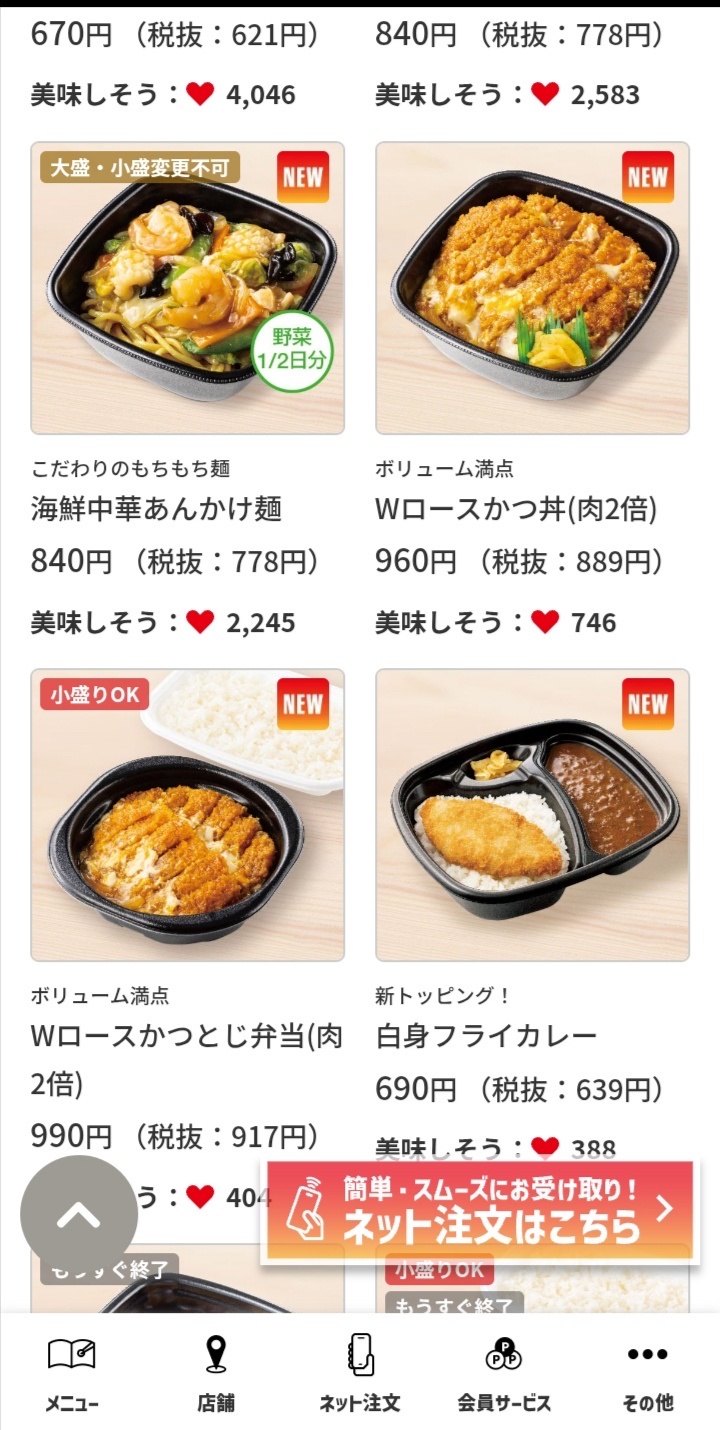This screenshot has height=1430, width=720.
Task: Open the 海鮮中華あんかけ麺 product card
Action: pos(187,288)
